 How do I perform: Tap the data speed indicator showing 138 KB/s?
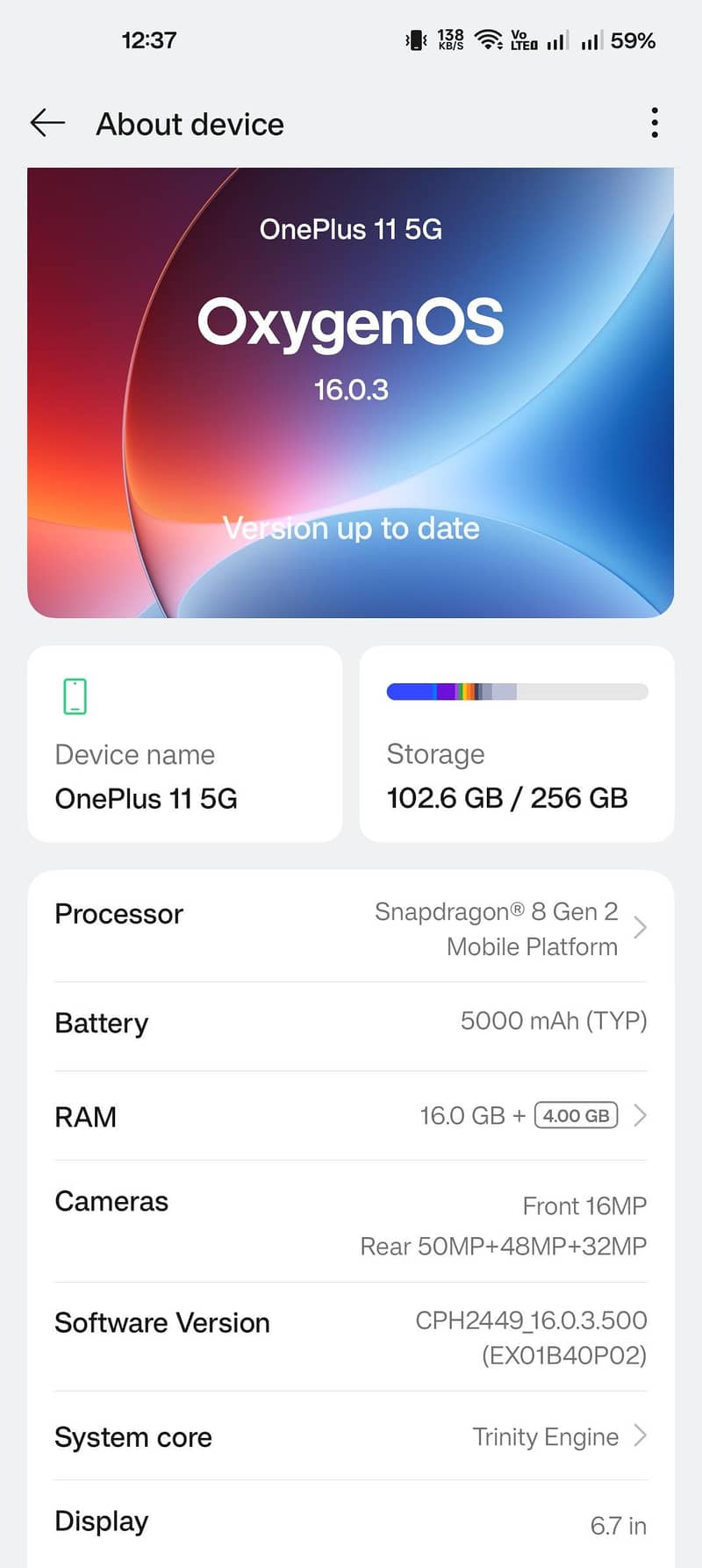point(449,39)
